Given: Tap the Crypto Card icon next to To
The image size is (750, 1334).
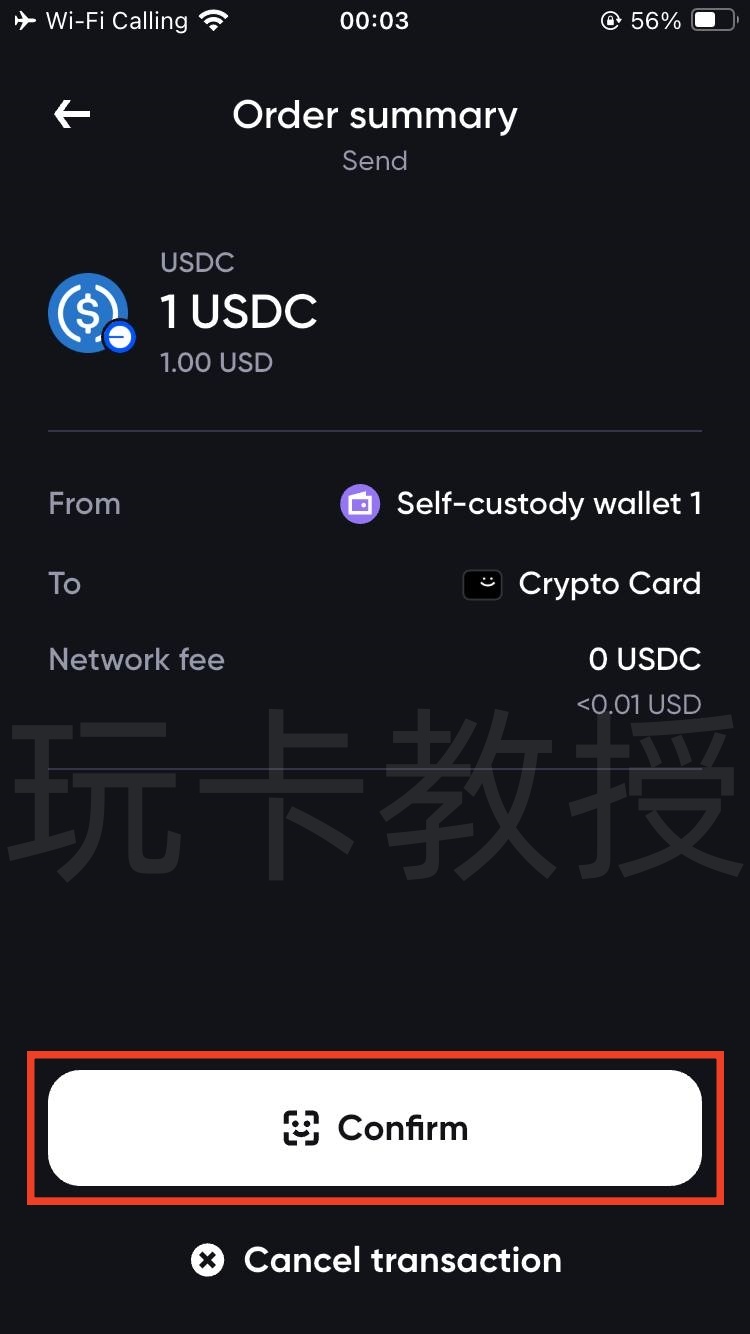Looking at the screenshot, I should click(482, 584).
